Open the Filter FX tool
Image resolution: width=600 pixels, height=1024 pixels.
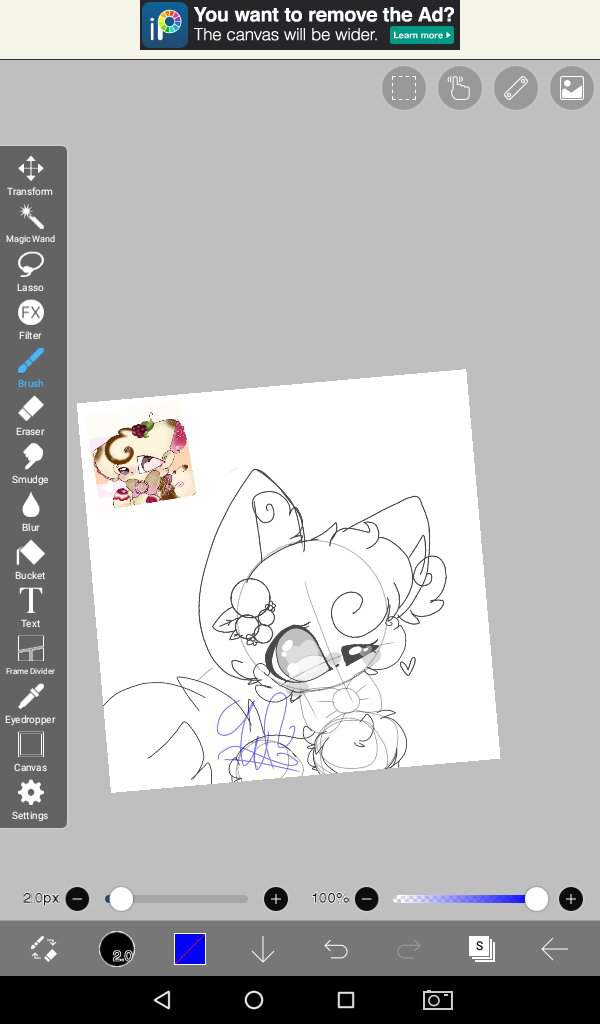[x=30, y=319]
